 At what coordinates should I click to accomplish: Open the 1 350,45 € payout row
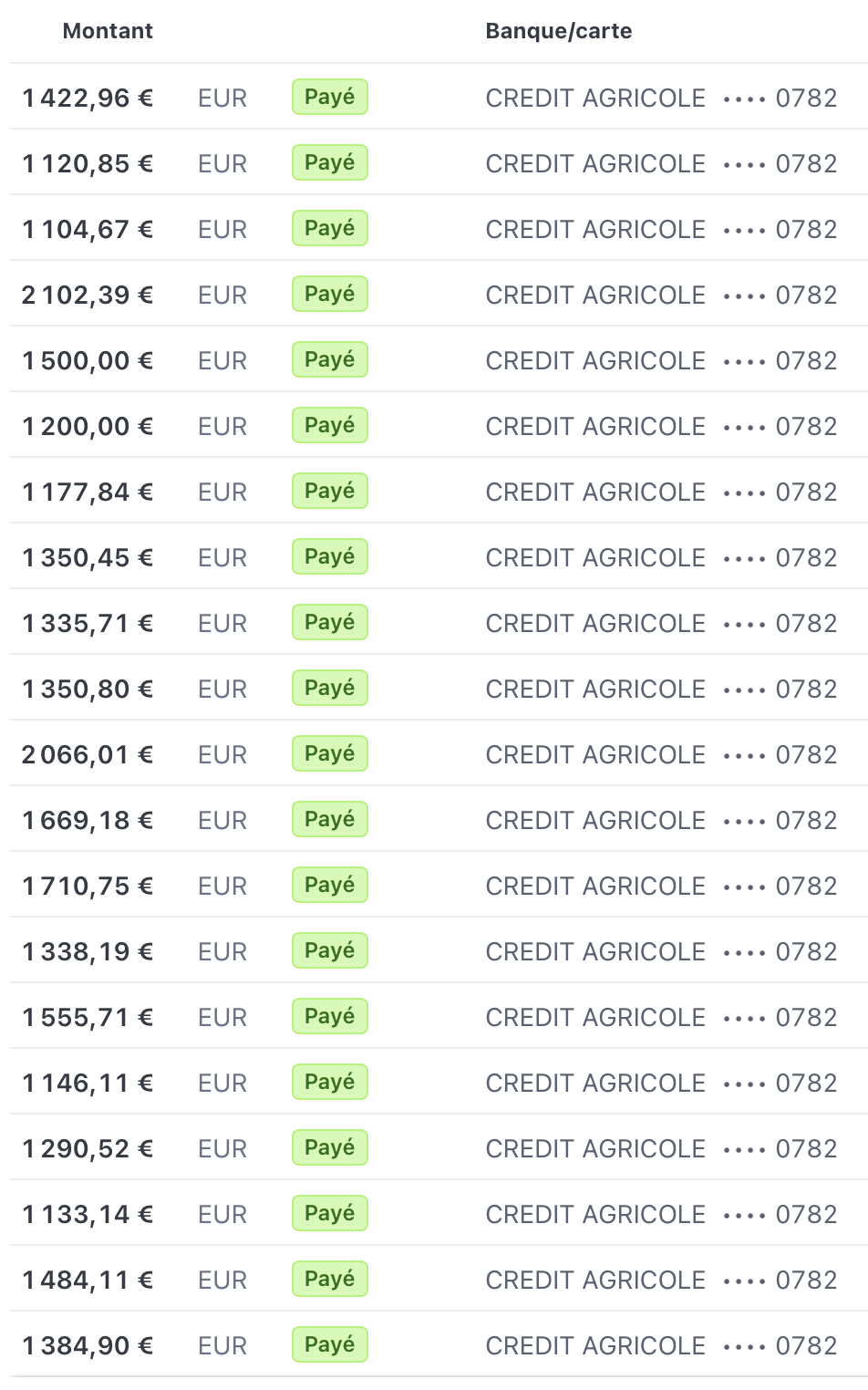pos(88,557)
